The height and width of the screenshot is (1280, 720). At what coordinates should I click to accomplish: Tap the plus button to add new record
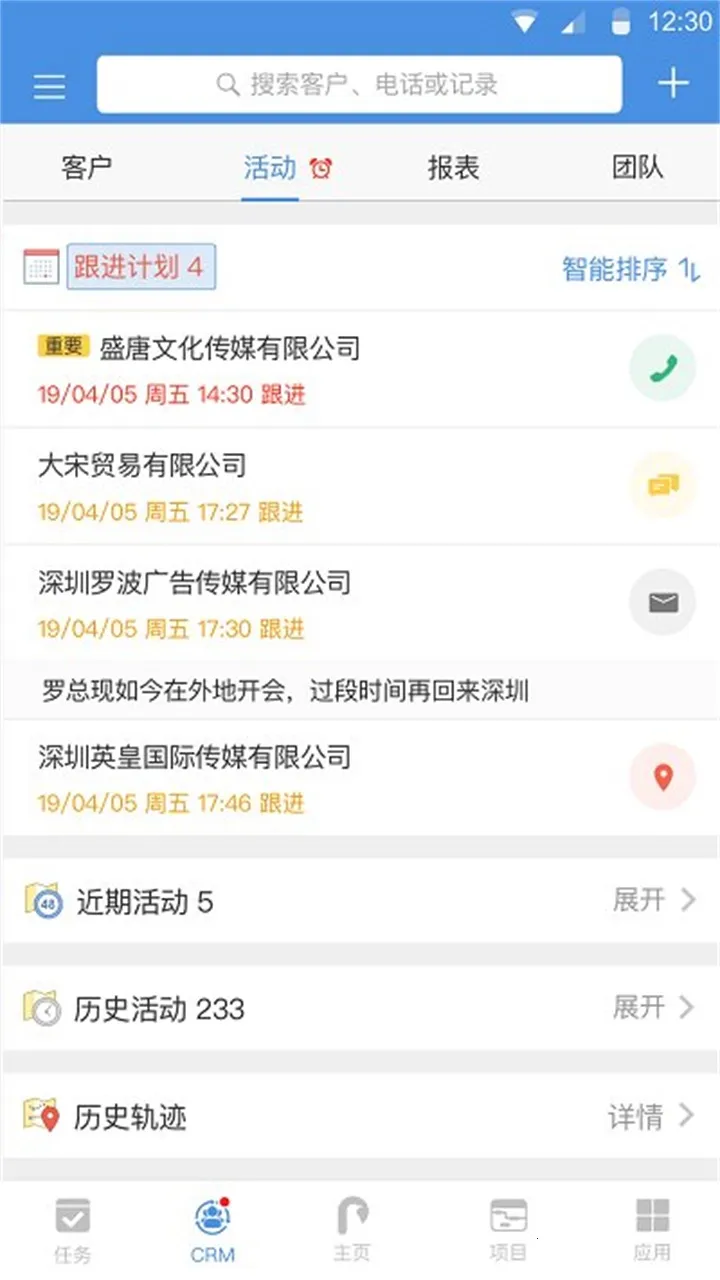point(674,83)
